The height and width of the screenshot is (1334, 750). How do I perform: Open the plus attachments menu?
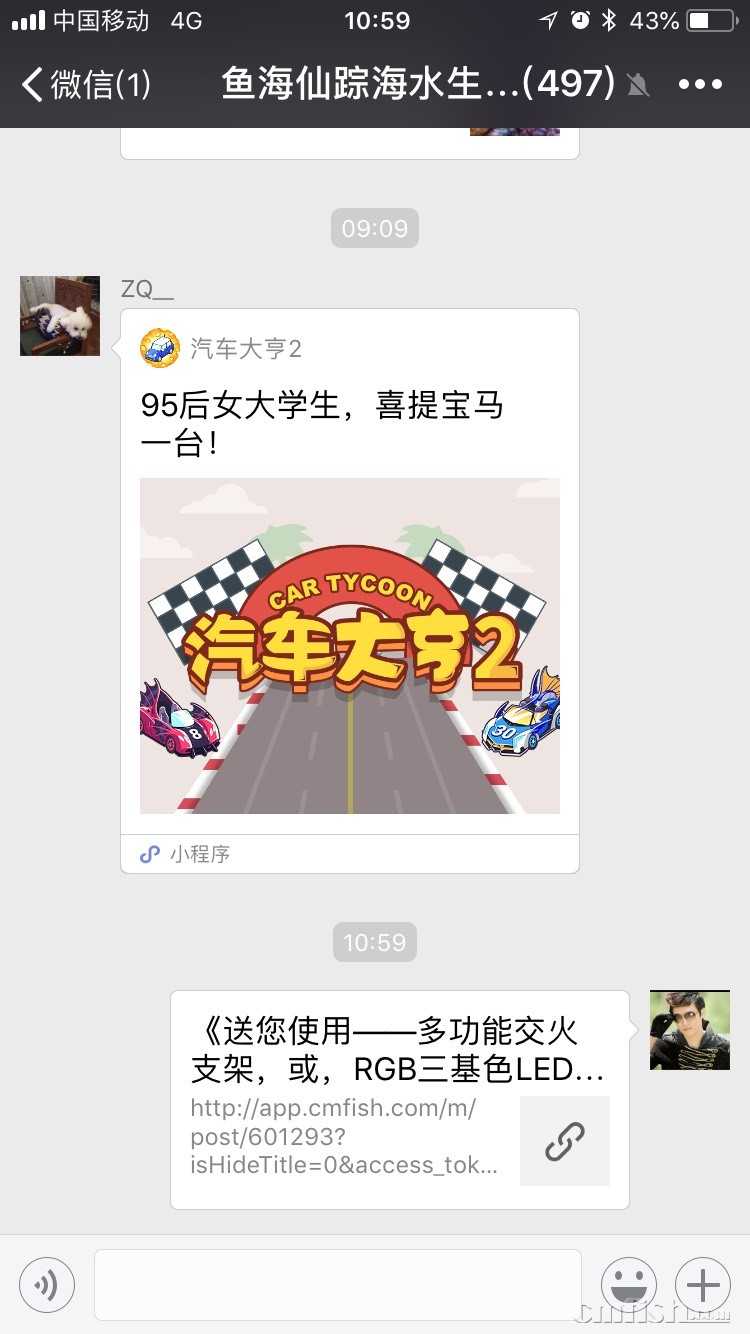click(x=703, y=1284)
